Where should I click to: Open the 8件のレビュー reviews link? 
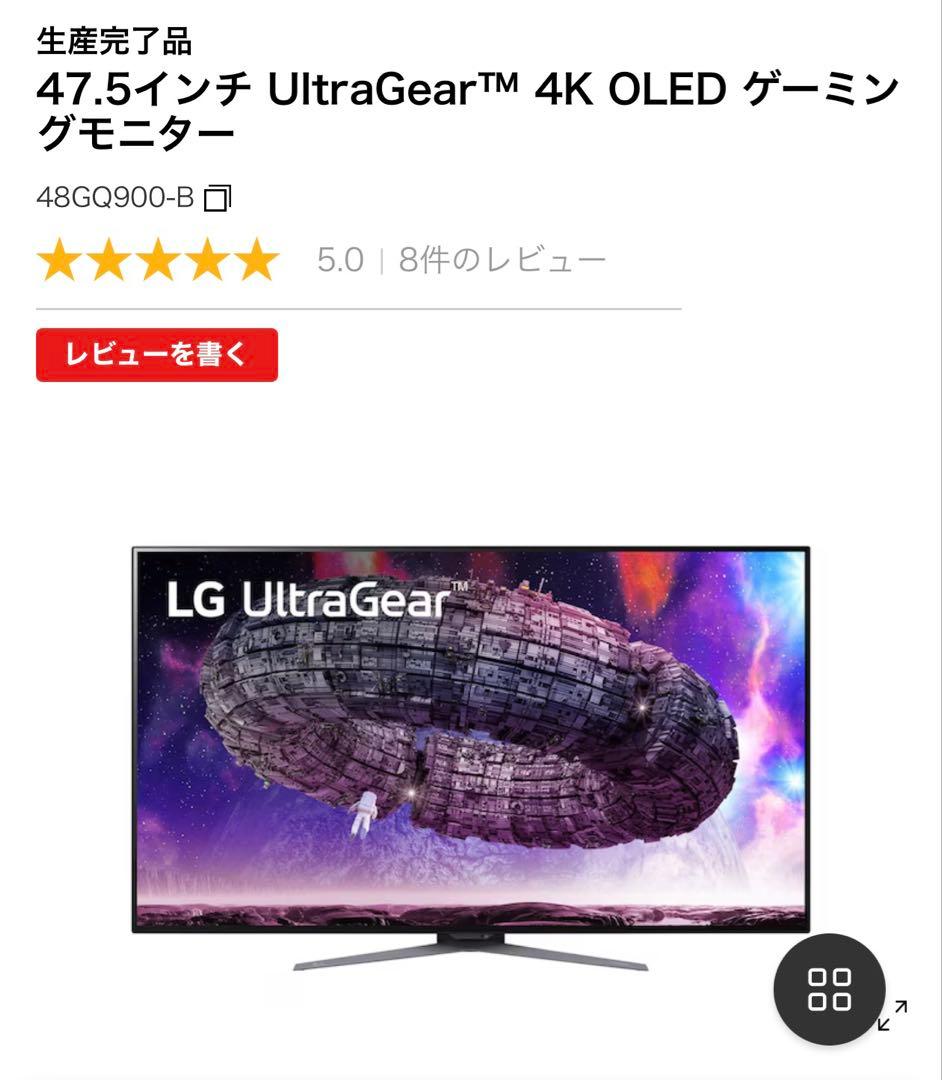click(502, 261)
